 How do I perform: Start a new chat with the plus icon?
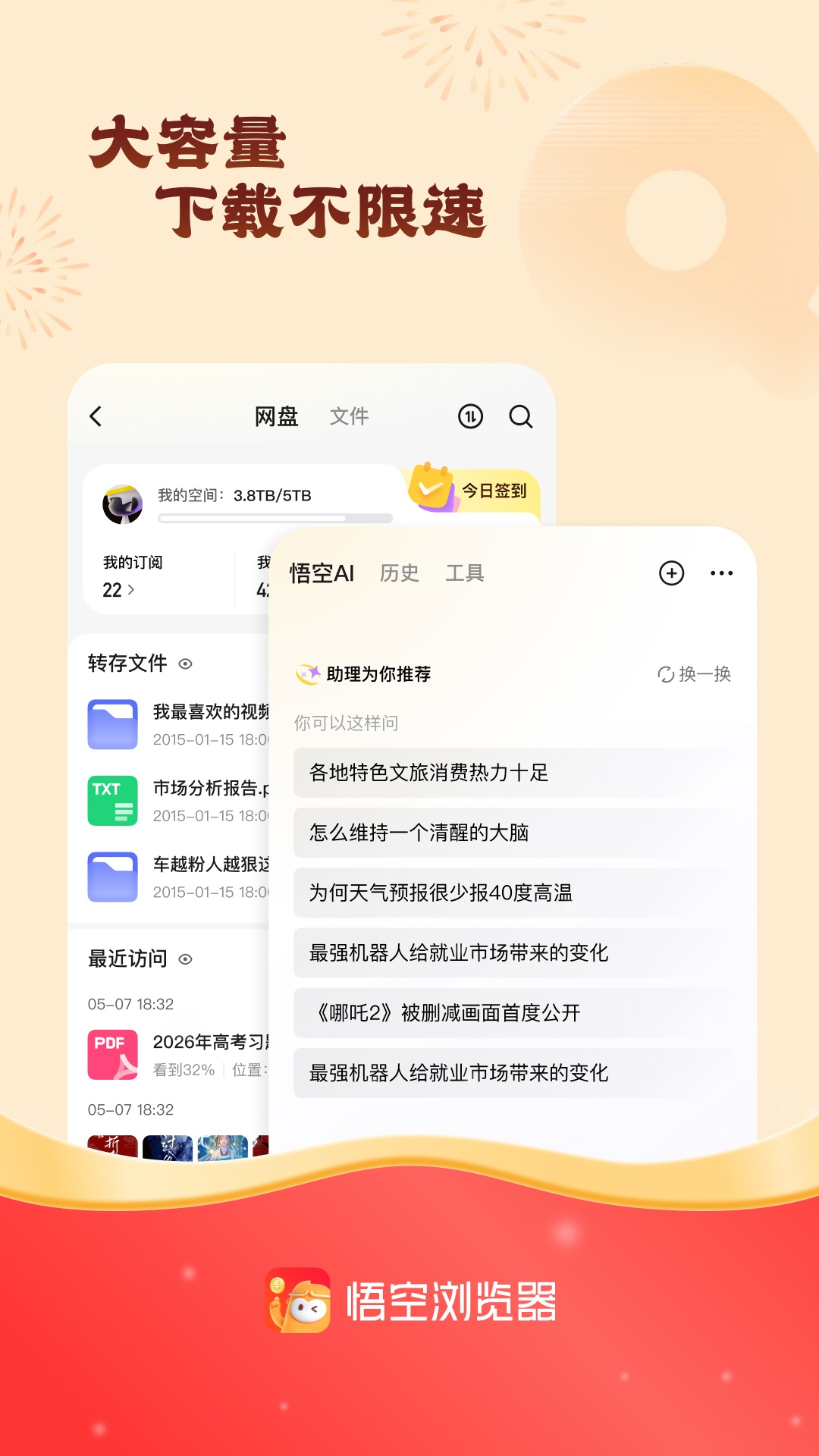pyautogui.click(x=670, y=574)
